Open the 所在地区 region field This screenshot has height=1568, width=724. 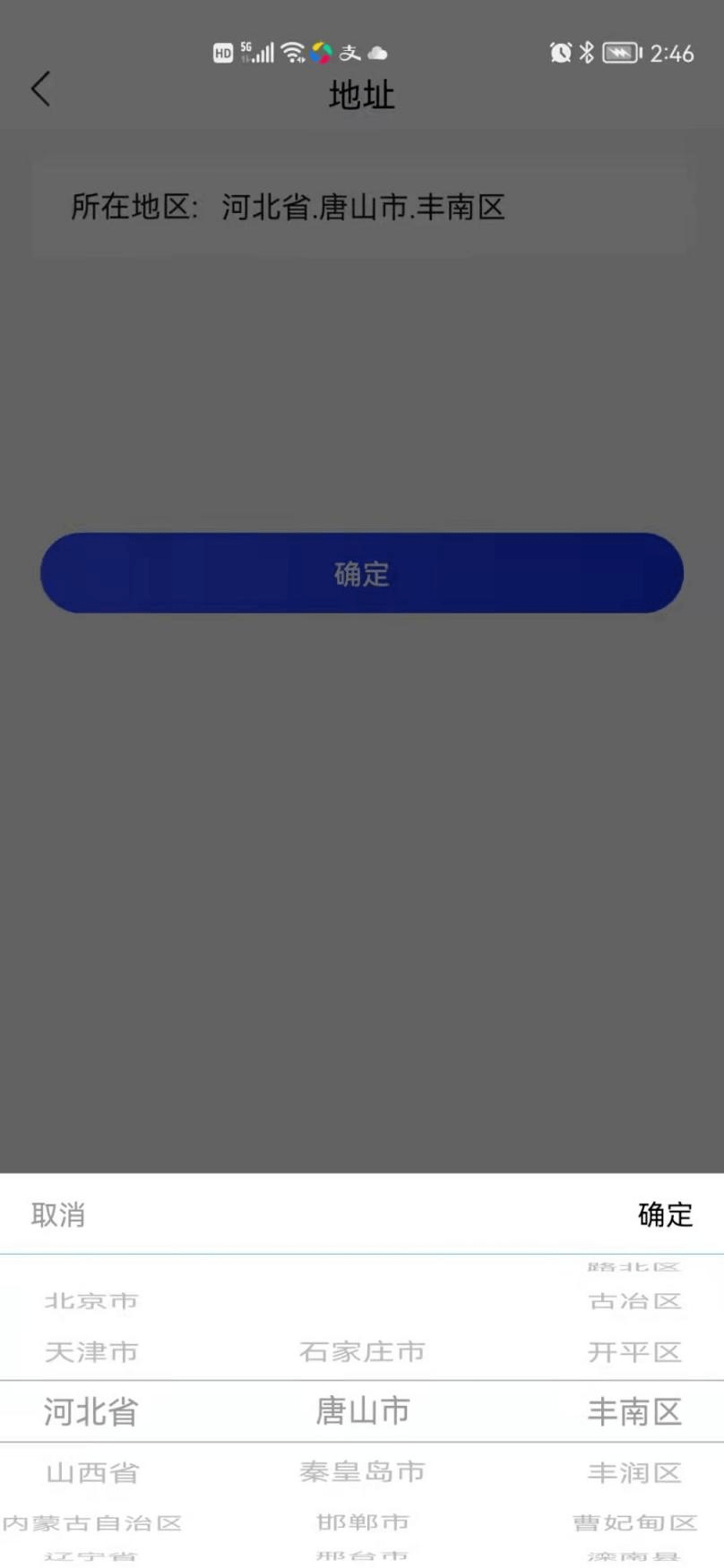click(361, 208)
